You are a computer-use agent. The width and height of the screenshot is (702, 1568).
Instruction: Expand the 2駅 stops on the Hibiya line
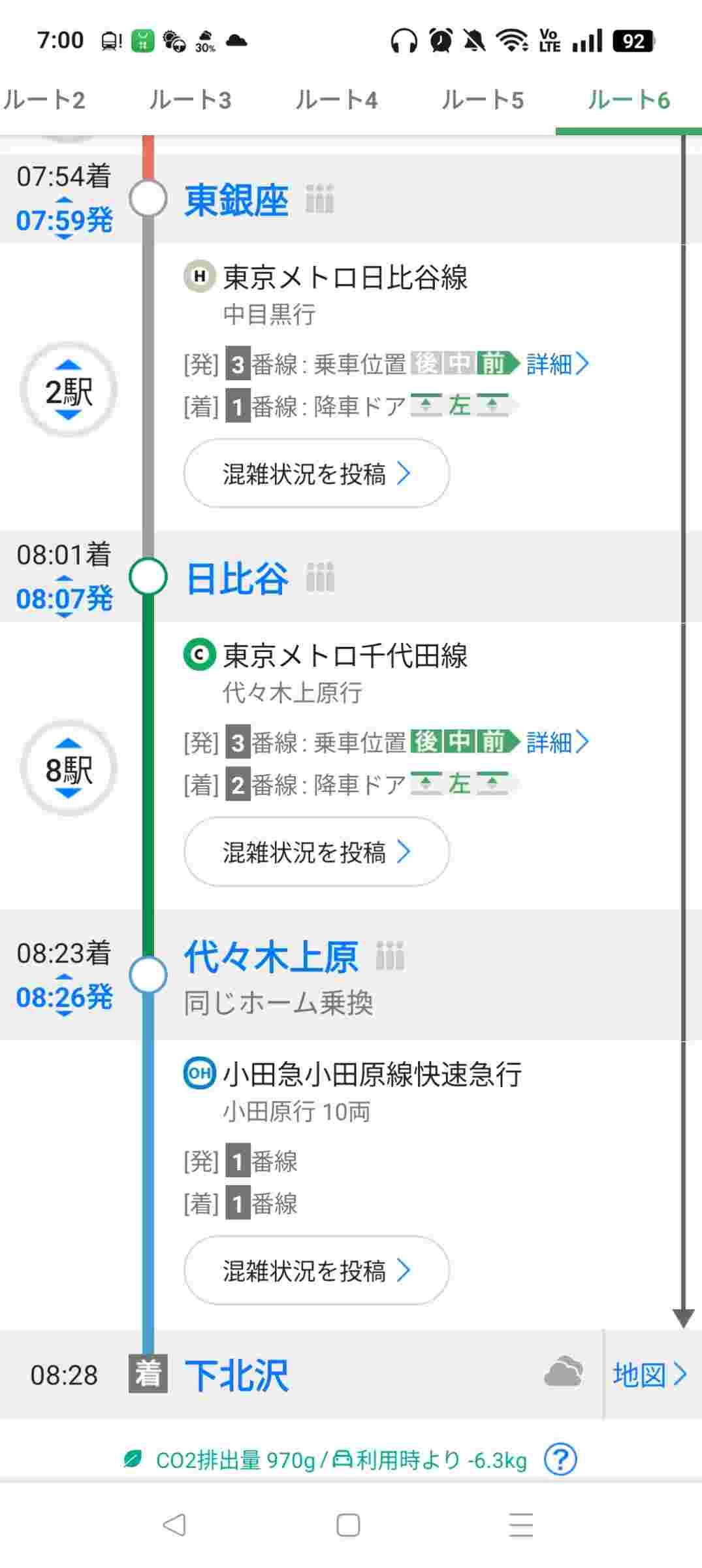click(x=69, y=390)
